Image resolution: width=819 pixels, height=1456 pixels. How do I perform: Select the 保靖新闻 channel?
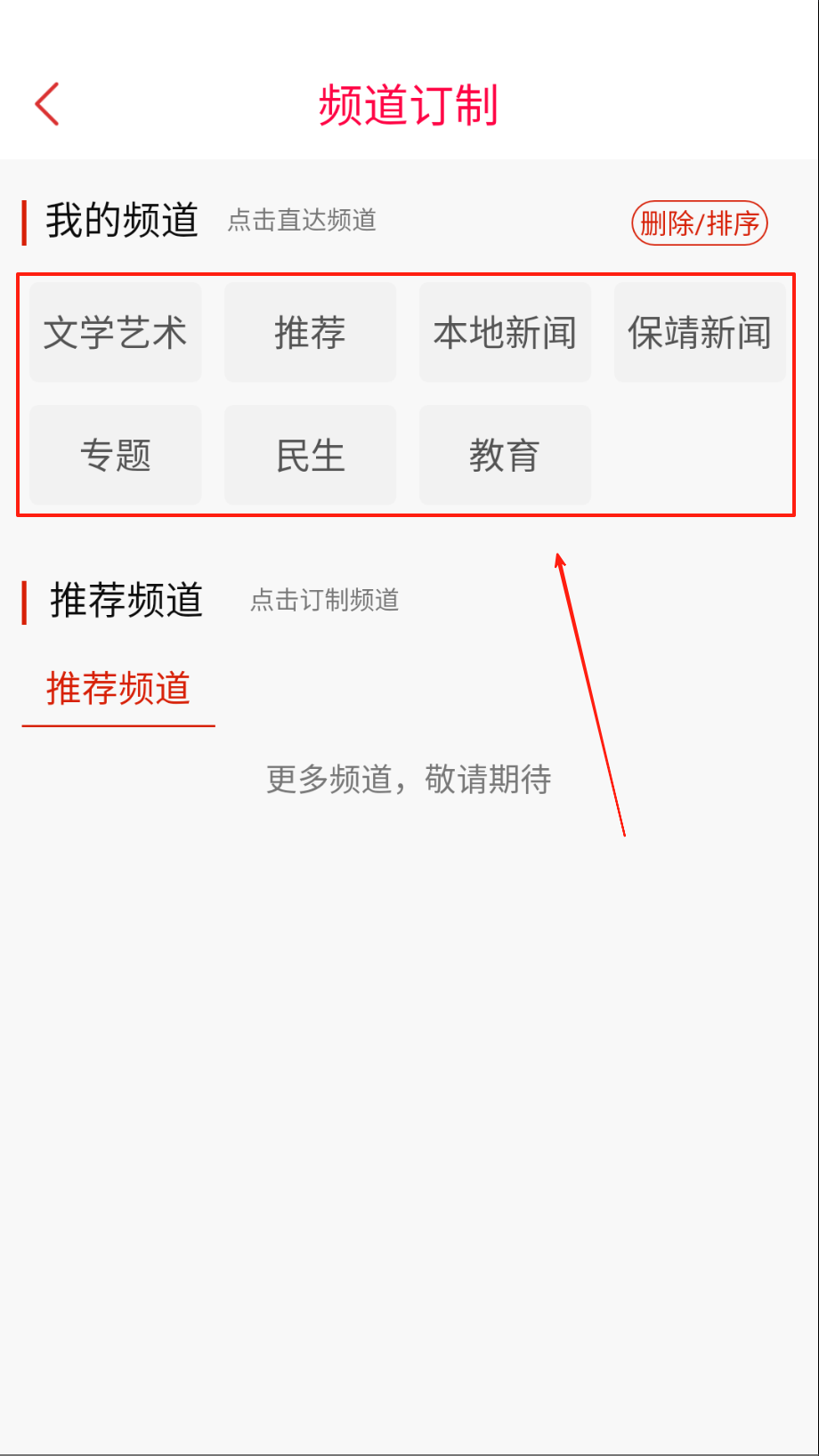pos(700,333)
